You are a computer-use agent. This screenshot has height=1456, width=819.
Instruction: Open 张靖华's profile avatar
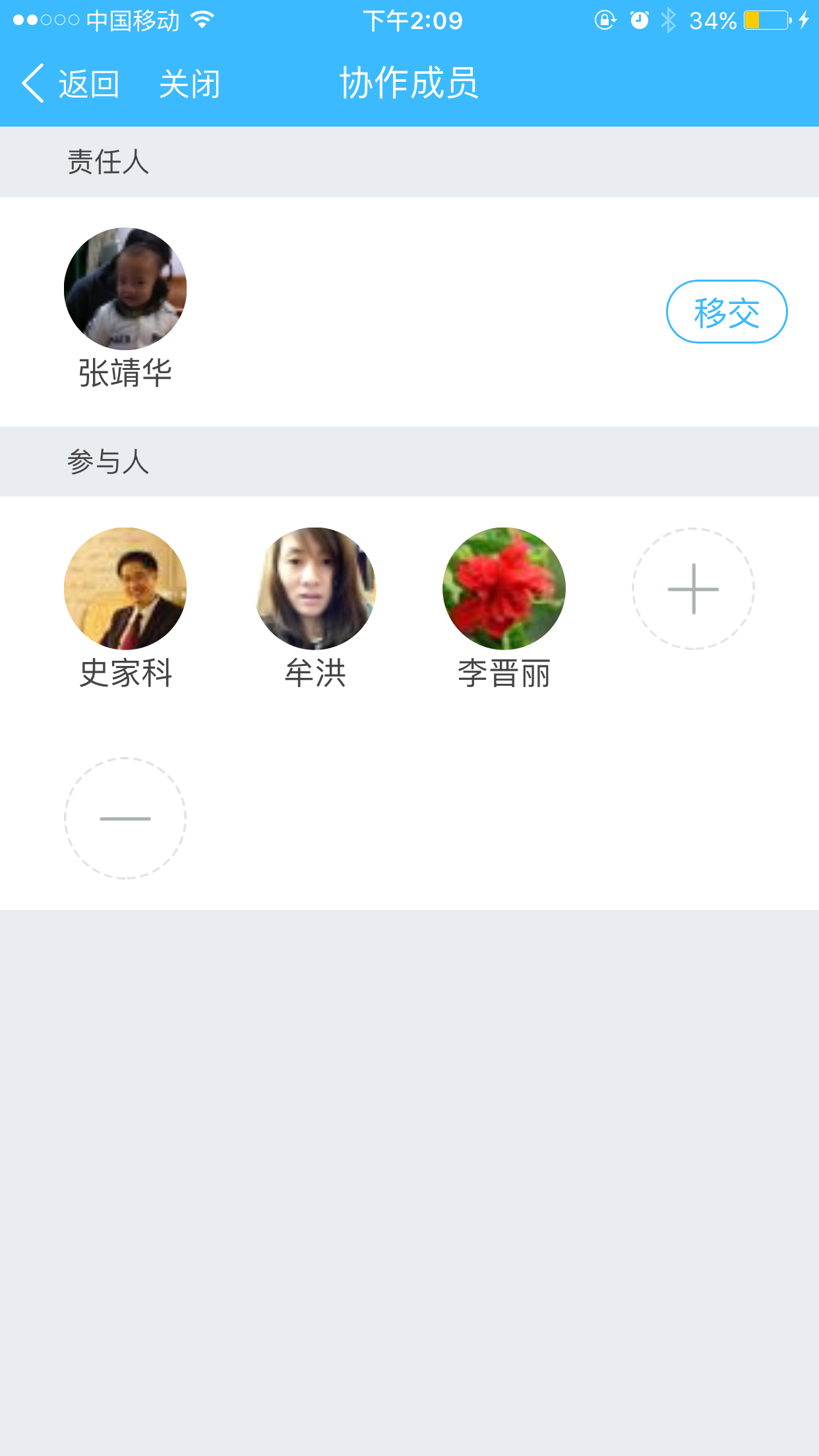125,289
